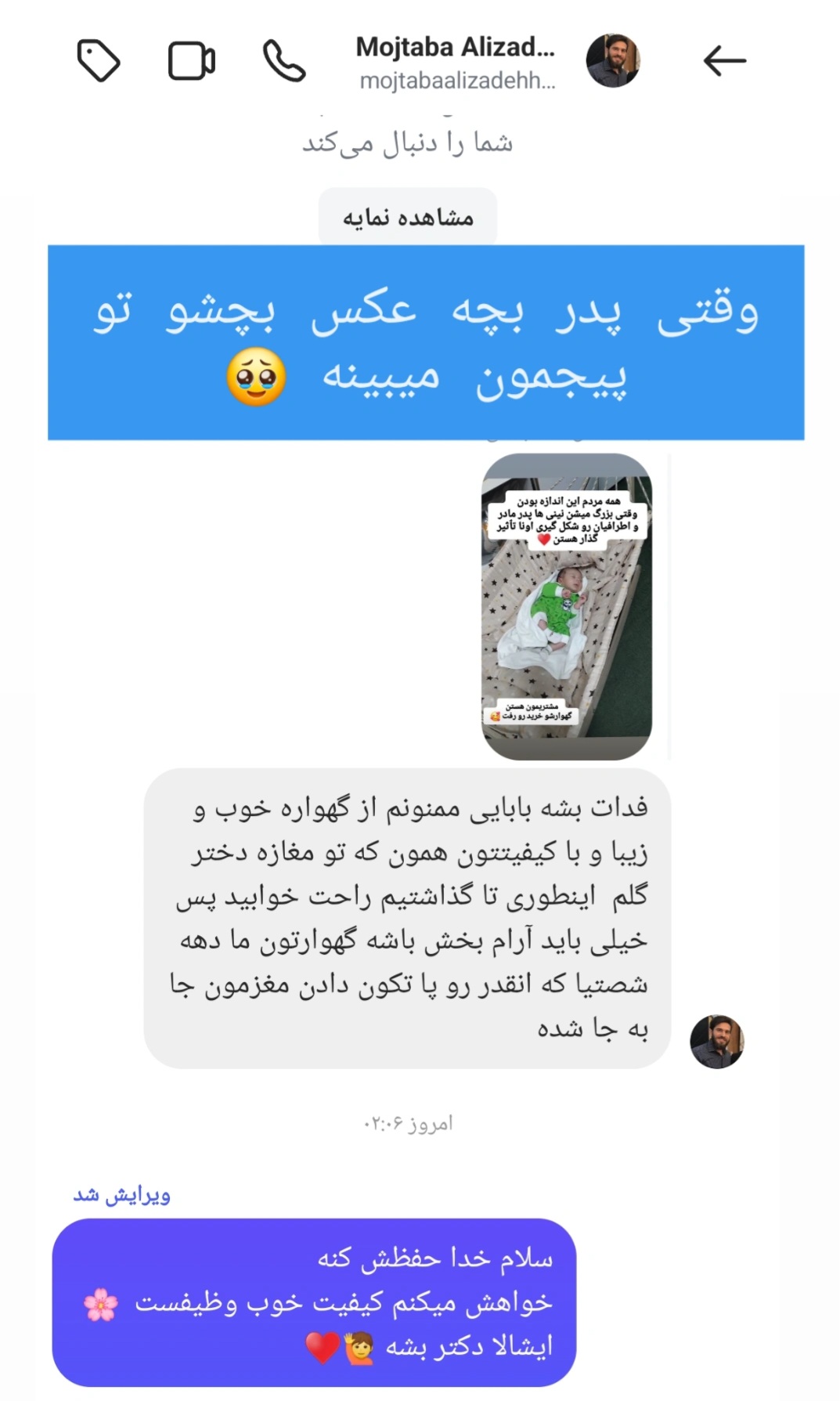
Task: Open the shared baby cradle story
Action: pos(567,606)
